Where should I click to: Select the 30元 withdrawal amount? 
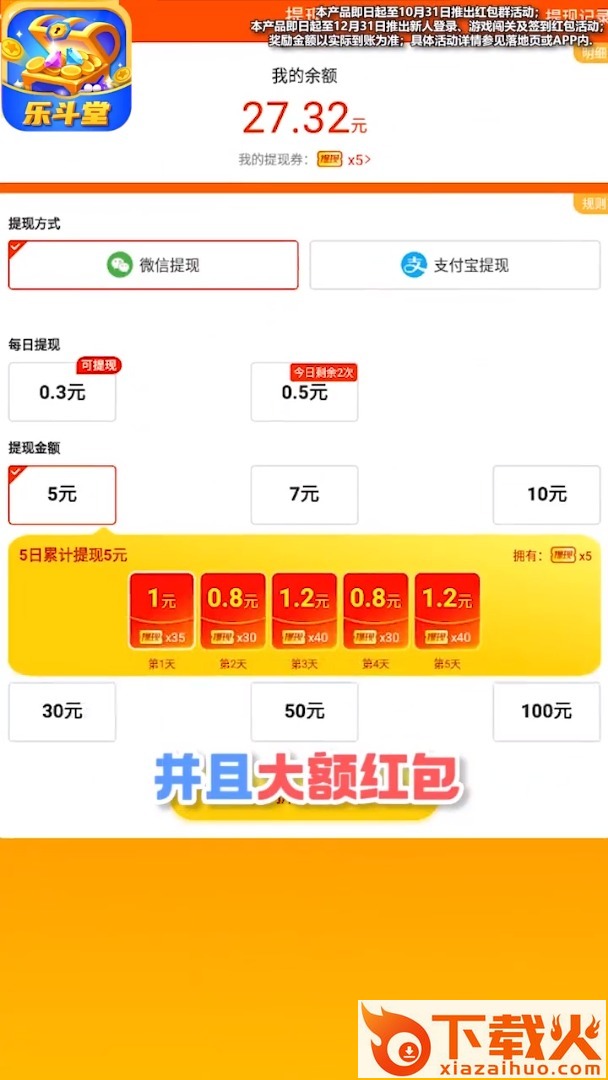[62, 711]
